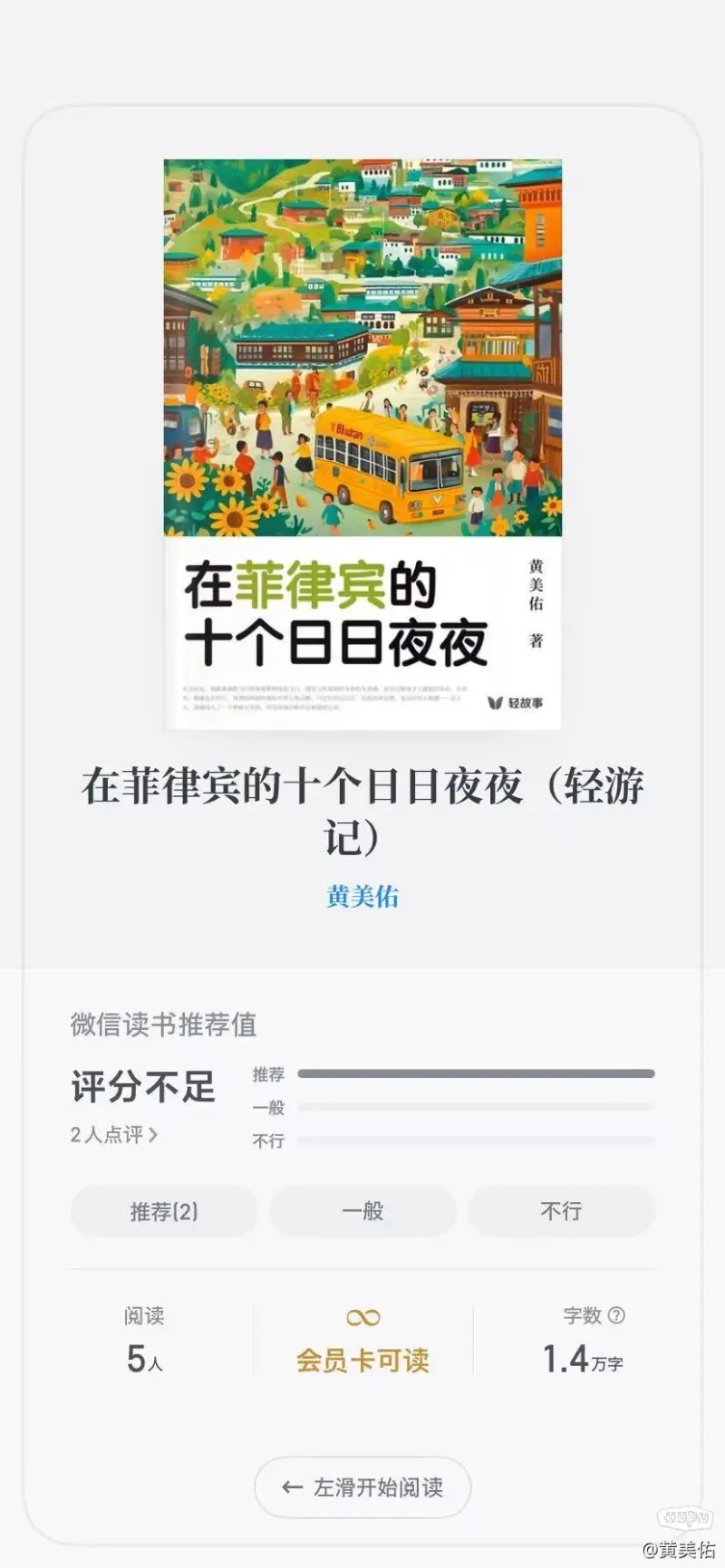
Task: Open the book cover image
Action: click(x=362, y=444)
